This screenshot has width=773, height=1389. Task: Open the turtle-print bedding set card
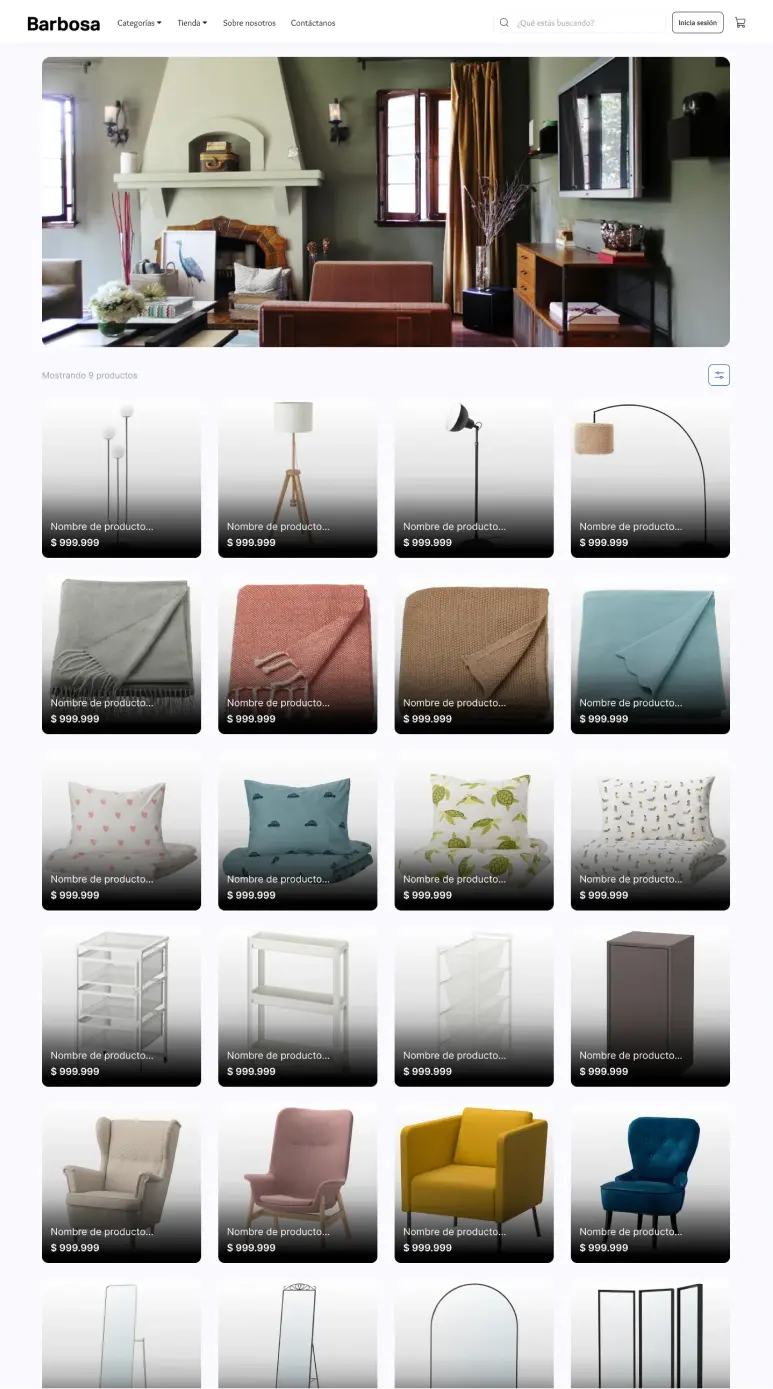(x=474, y=830)
